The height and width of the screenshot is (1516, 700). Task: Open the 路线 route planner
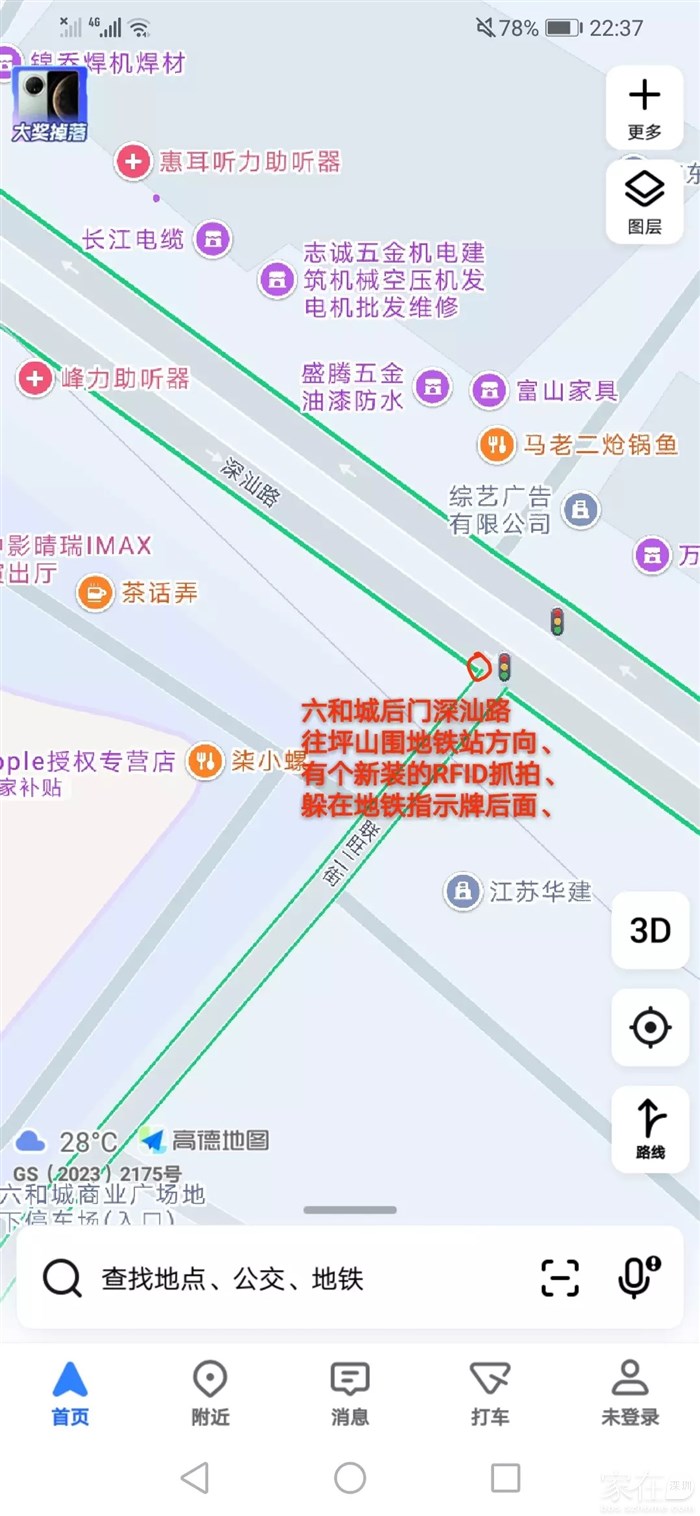650,1128
